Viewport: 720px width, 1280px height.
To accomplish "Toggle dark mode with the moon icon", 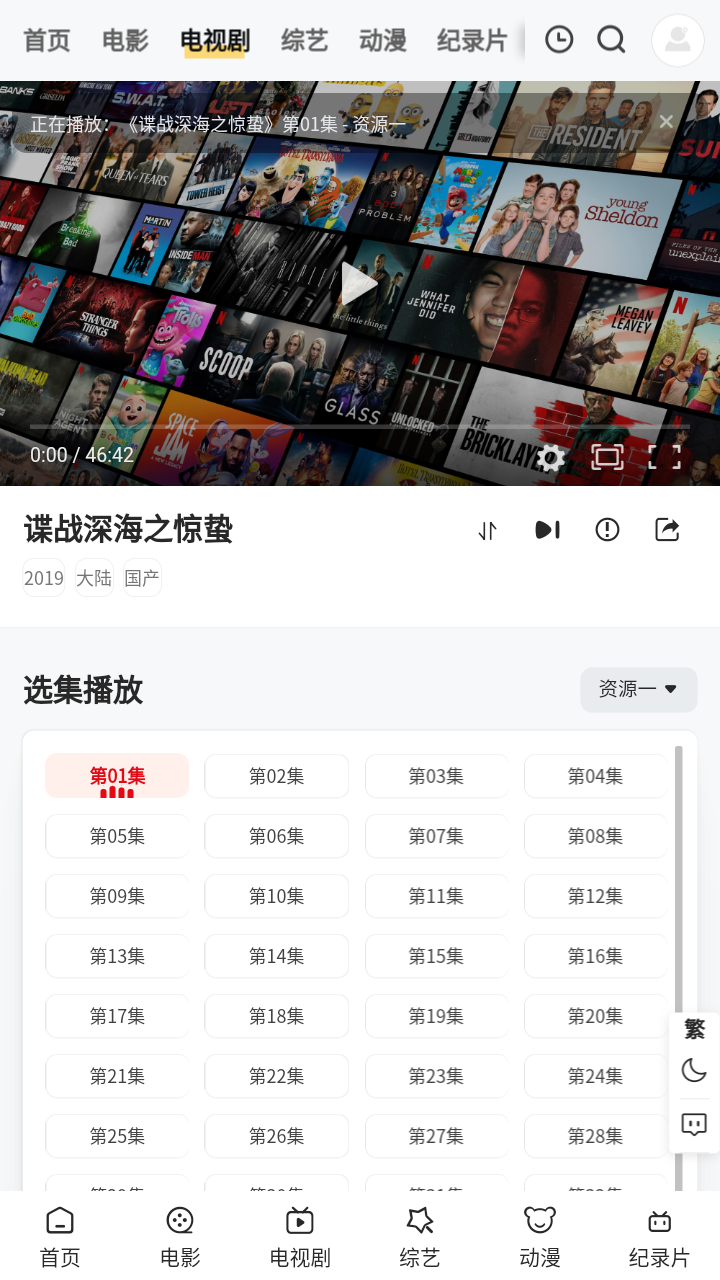I will 693,1070.
